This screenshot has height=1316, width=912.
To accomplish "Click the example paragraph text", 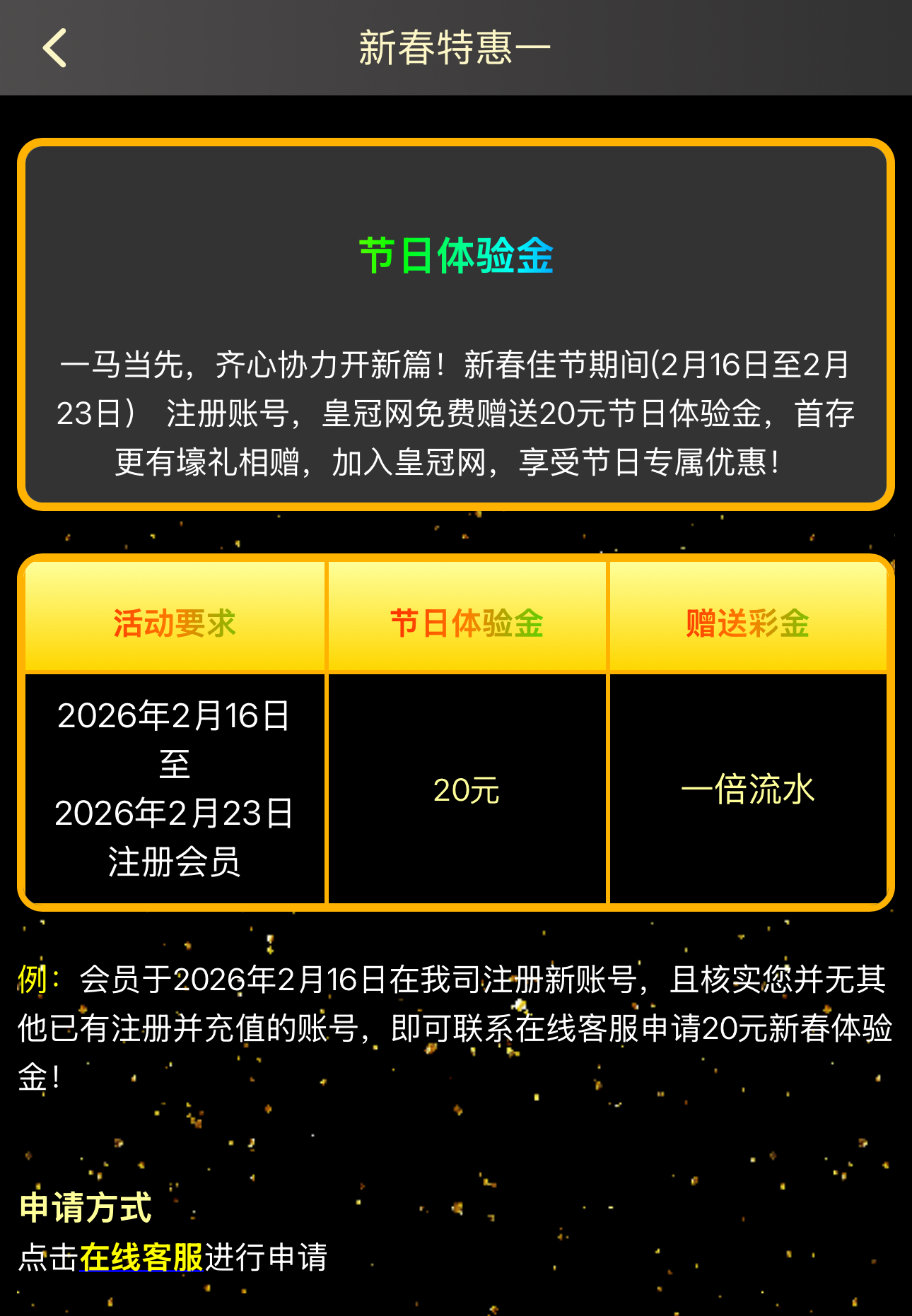I will click(x=456, y=1032).
